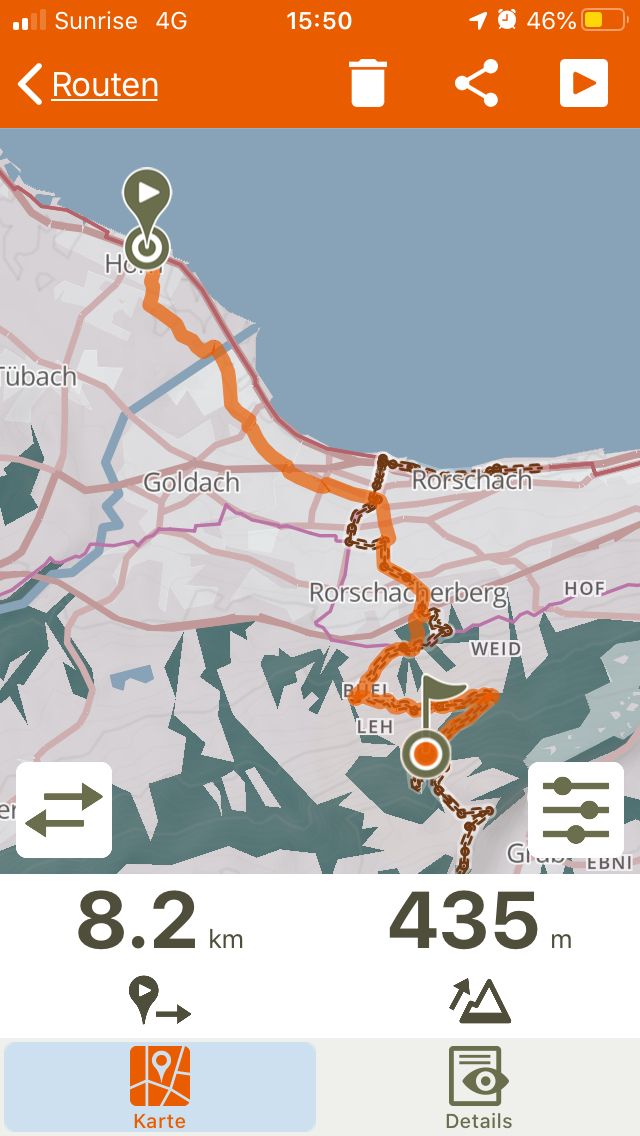Image resolution: width=640 pixels, height=1136 pixels.
Task: Reverse route direction with swap arrows button
Action: (64, 809)
